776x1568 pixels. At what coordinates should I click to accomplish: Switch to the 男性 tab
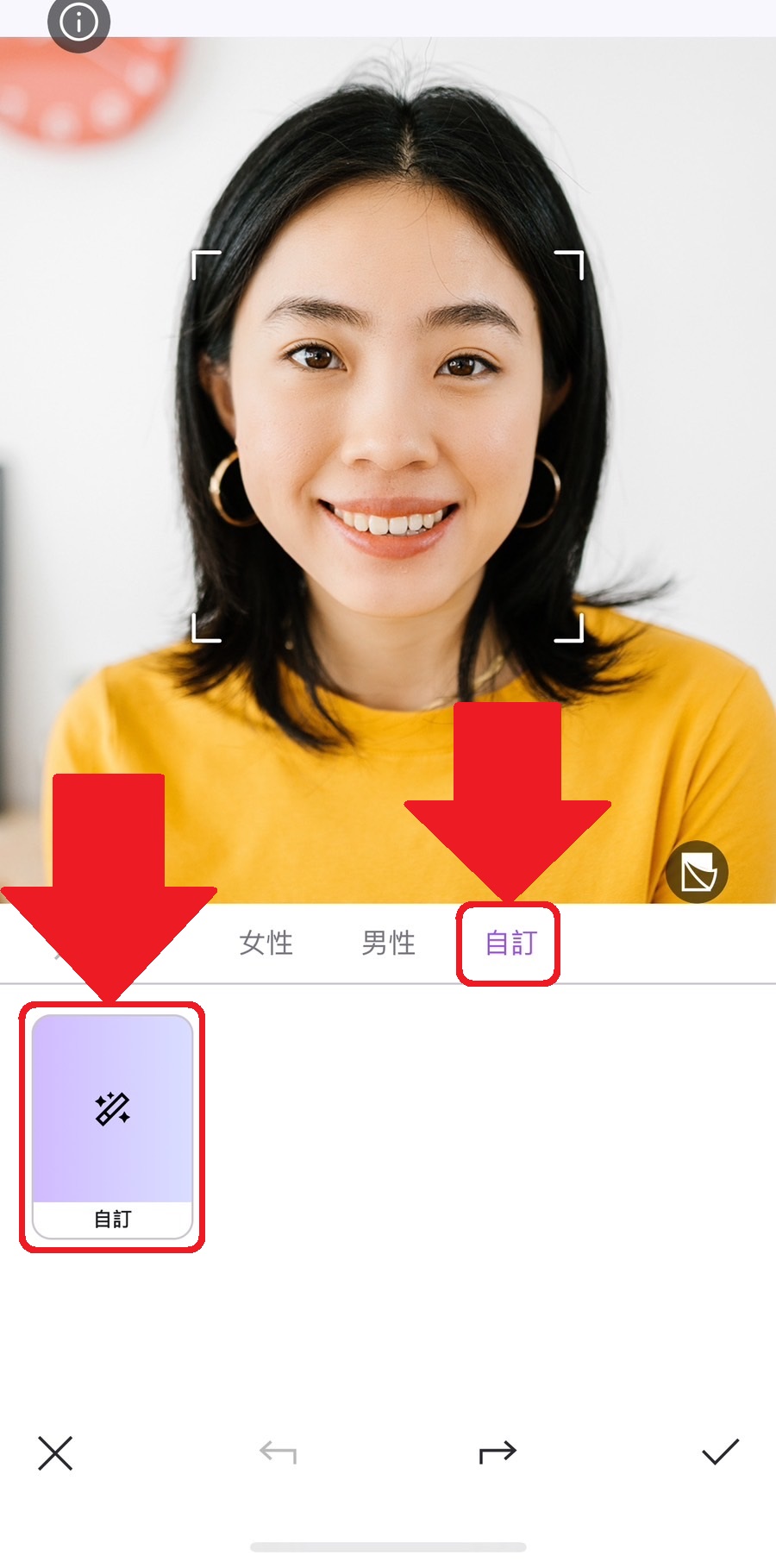[388, 943]
